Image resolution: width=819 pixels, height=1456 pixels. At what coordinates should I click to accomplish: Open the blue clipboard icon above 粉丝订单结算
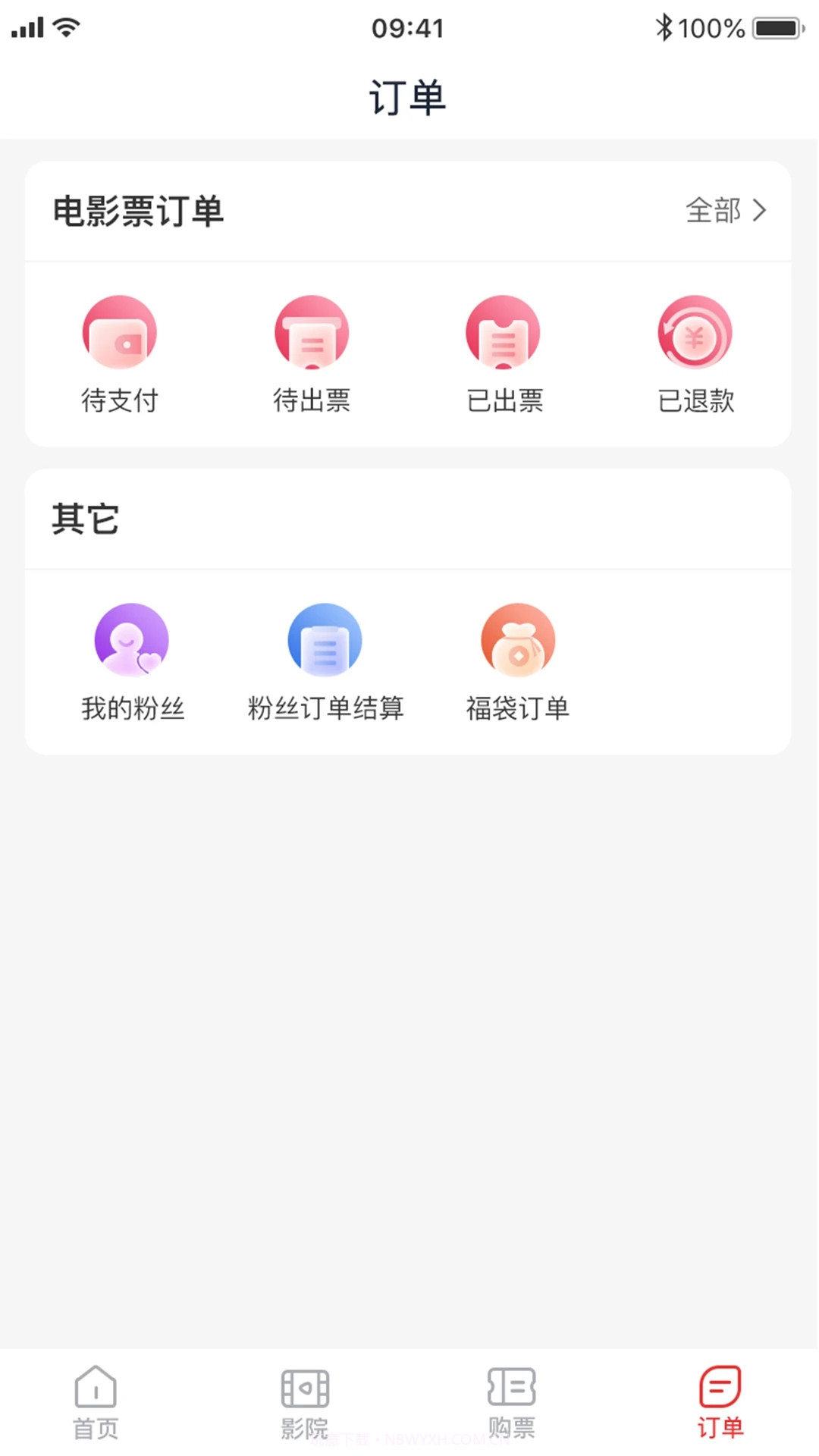(x=325, y=639)
